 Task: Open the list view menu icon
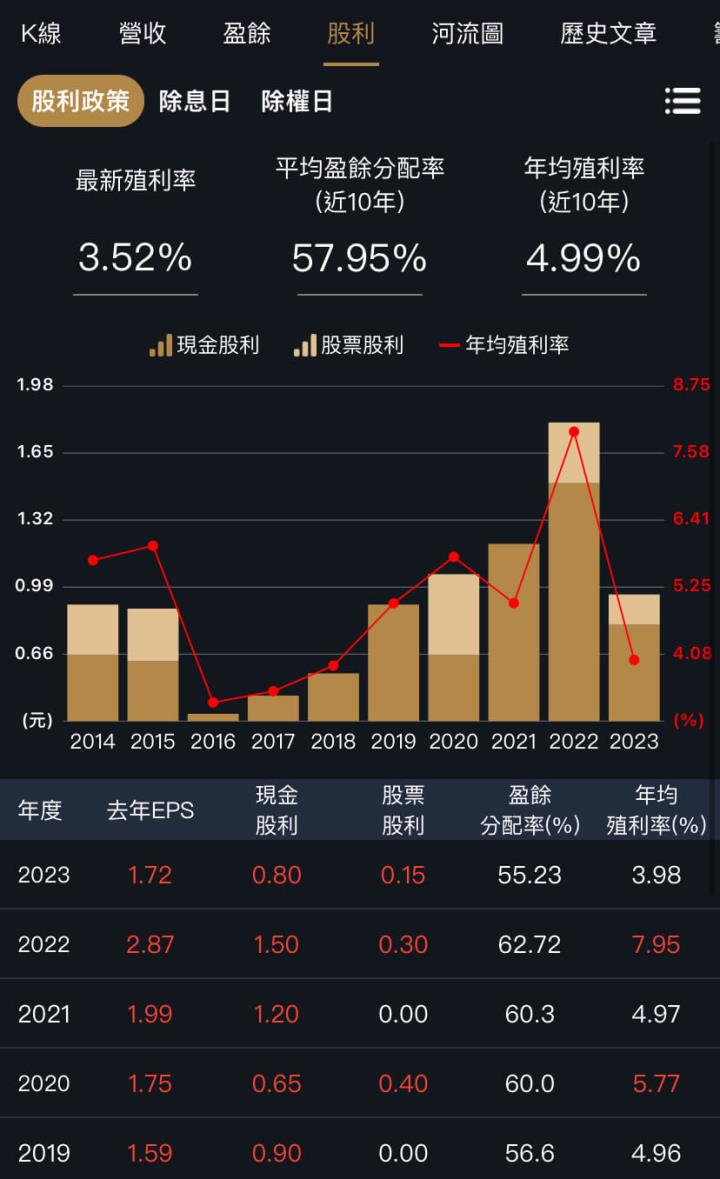click(x=683, y=101)
